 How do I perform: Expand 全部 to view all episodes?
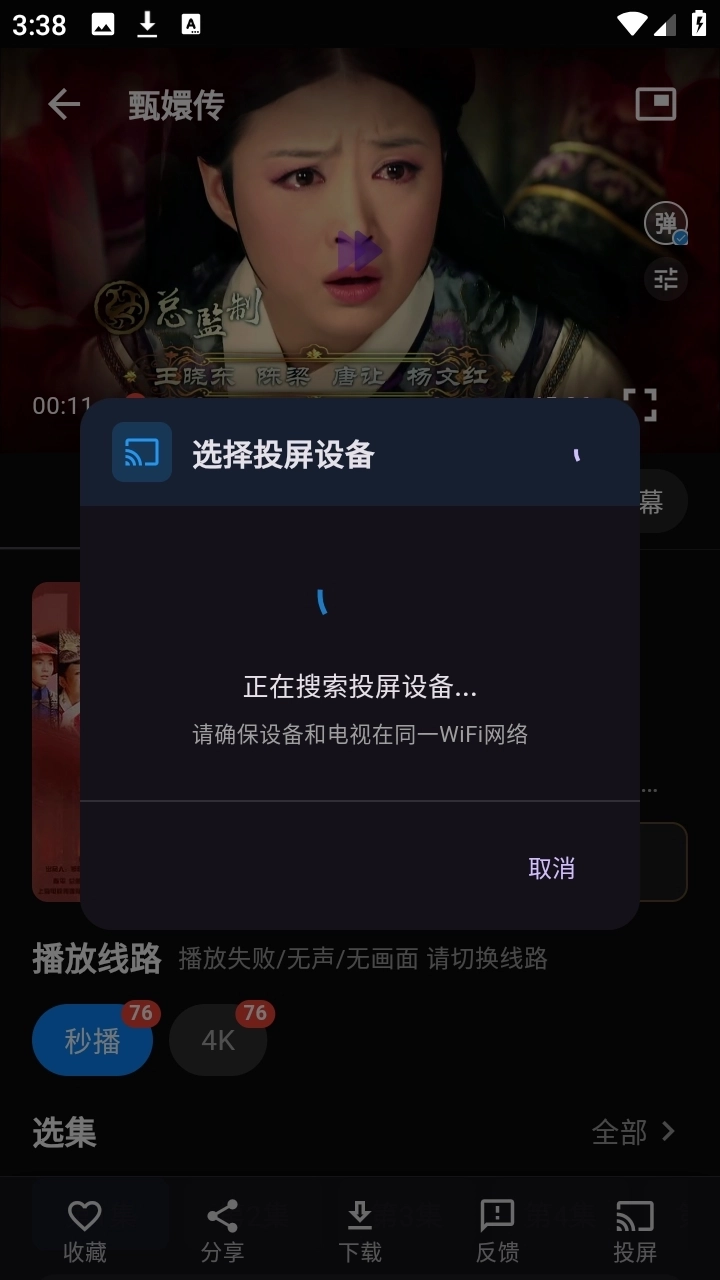(620, 1132)
